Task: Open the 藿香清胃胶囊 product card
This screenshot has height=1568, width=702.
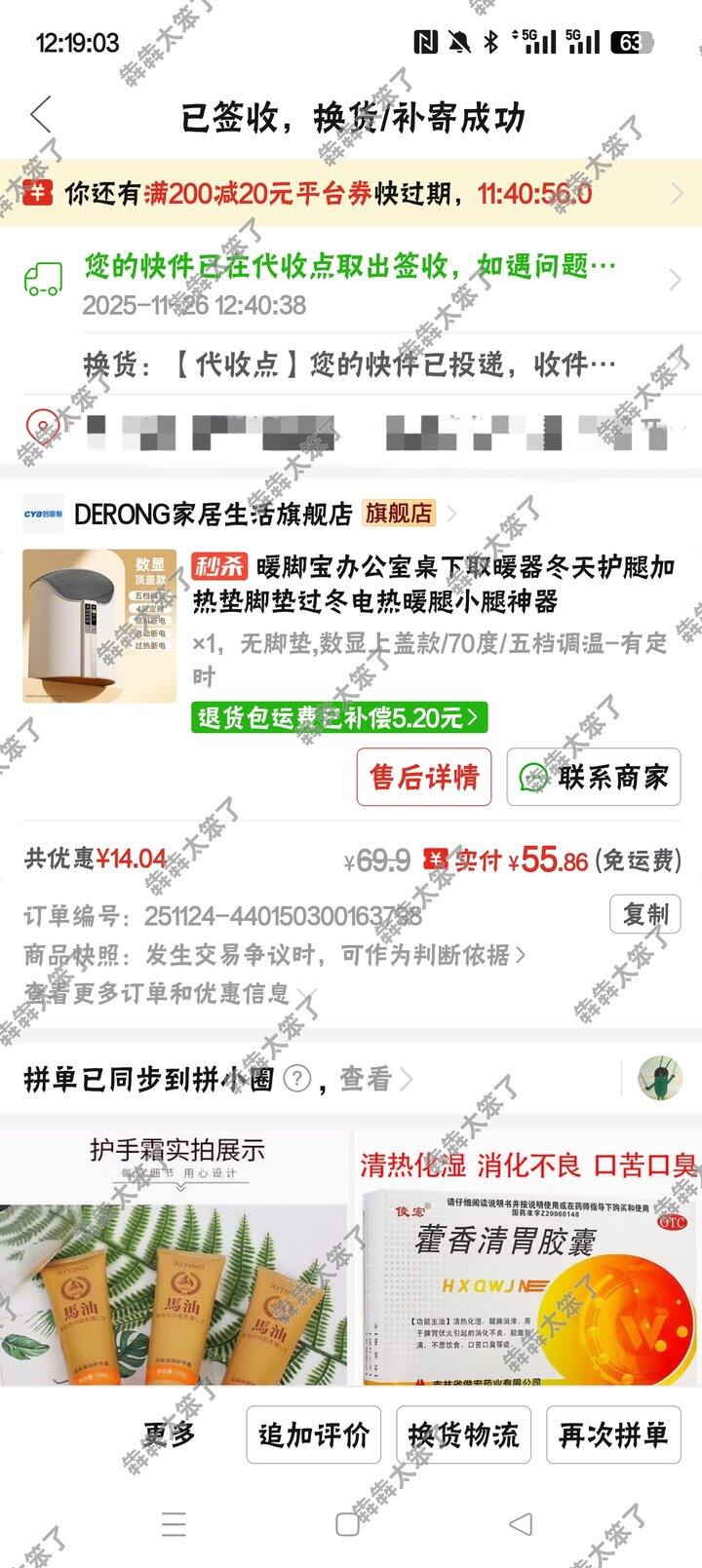Action: 526,1257
